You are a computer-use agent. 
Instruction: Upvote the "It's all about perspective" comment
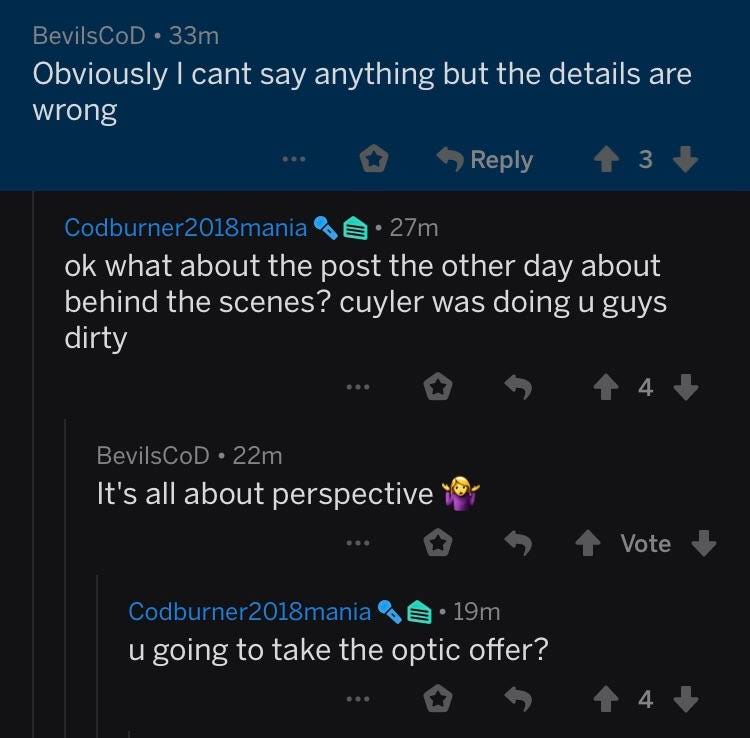point(590,543)
